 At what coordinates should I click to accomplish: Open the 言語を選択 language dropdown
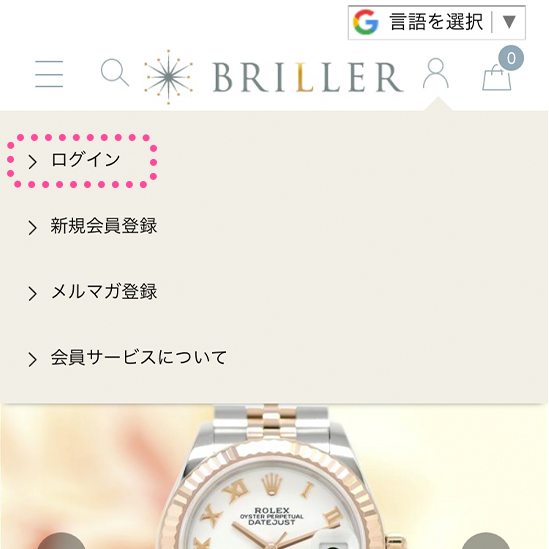pos(437,22)
